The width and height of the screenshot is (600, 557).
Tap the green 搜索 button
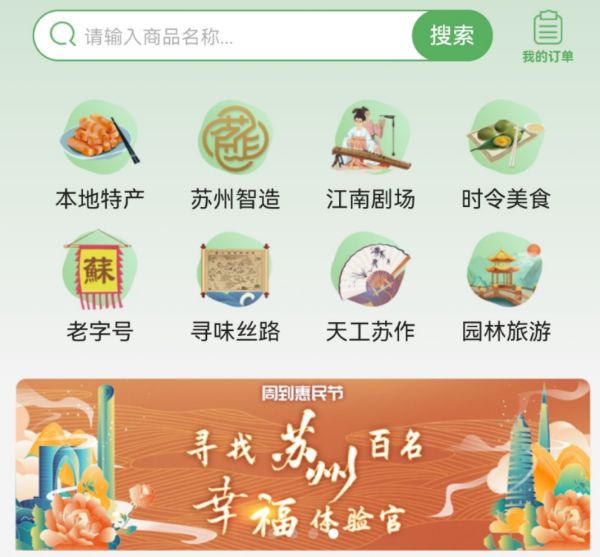tap(451, 36)
